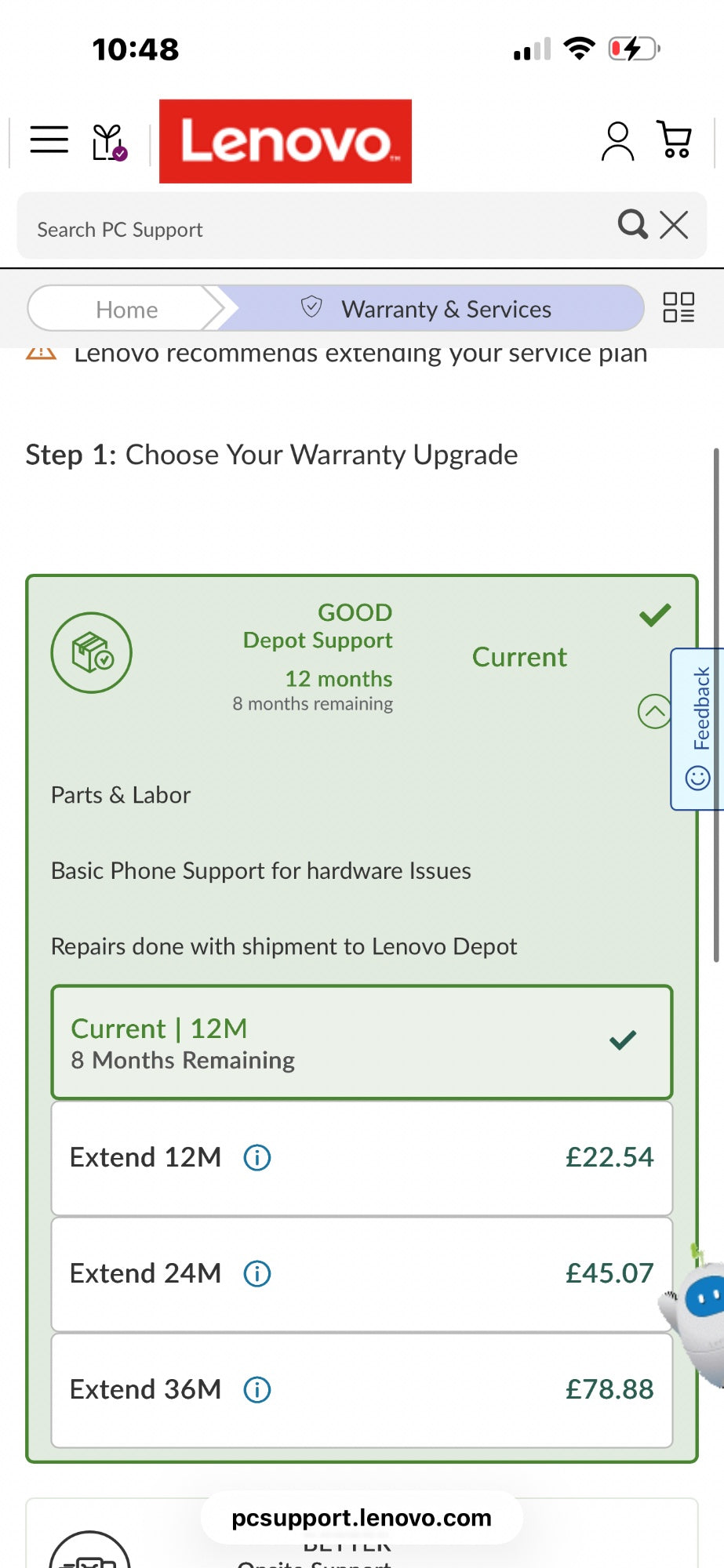
Task: Show info for Extend 12M
Action: (257, 1158)
